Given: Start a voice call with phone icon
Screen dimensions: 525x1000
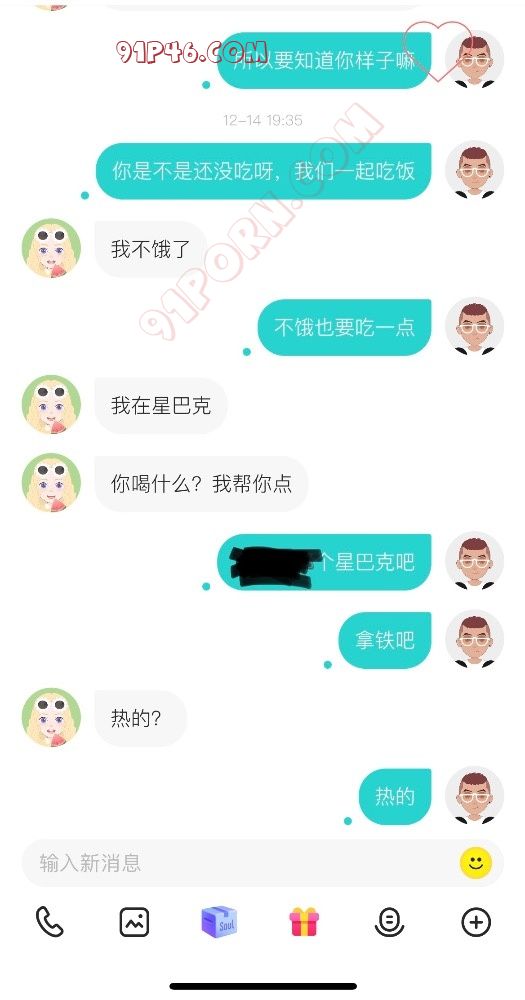Looking at the screenshot, I should pyautogui.click(x=50, y=922).
